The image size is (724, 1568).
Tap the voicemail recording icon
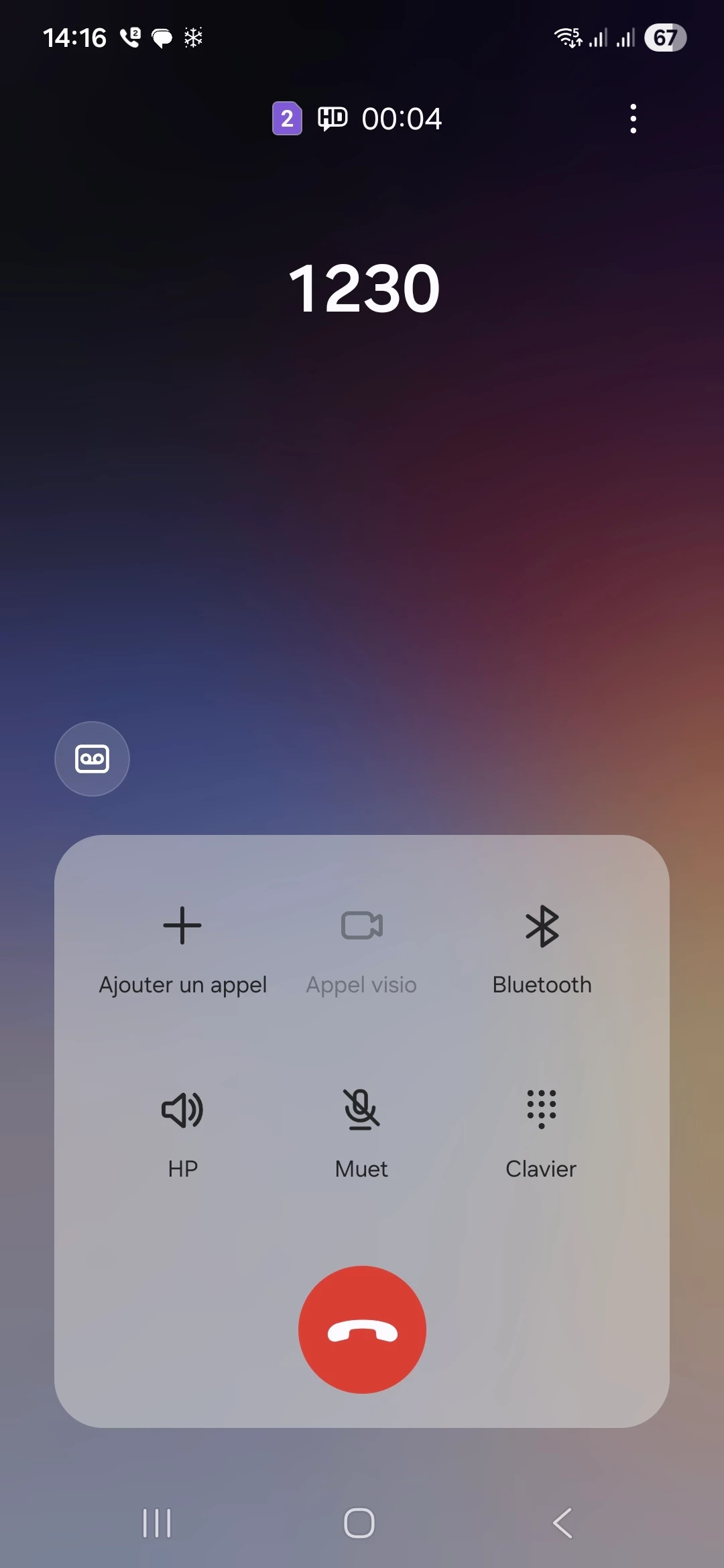tap(92, 759)
